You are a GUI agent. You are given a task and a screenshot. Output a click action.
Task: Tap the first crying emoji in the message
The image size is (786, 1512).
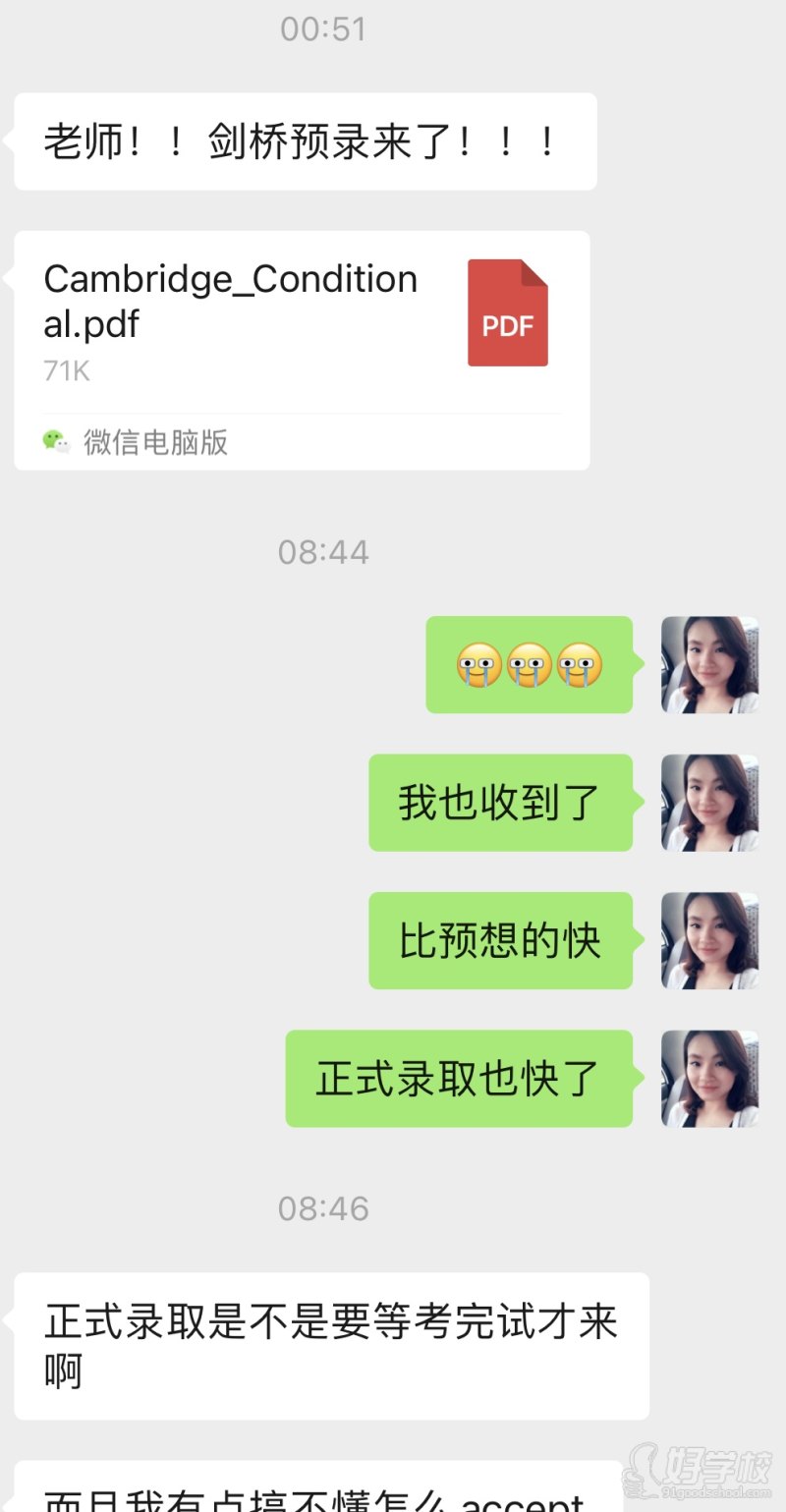pos(478,664)
